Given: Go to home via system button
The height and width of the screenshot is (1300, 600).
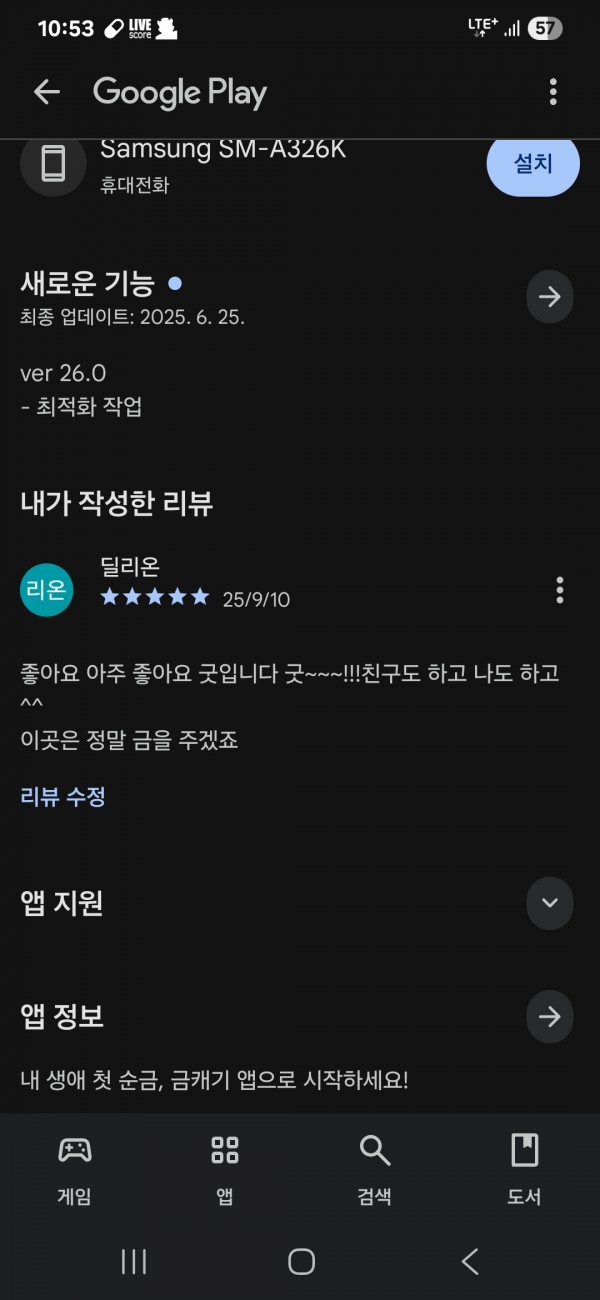Looking at the screenshot, I should 301,1262.
